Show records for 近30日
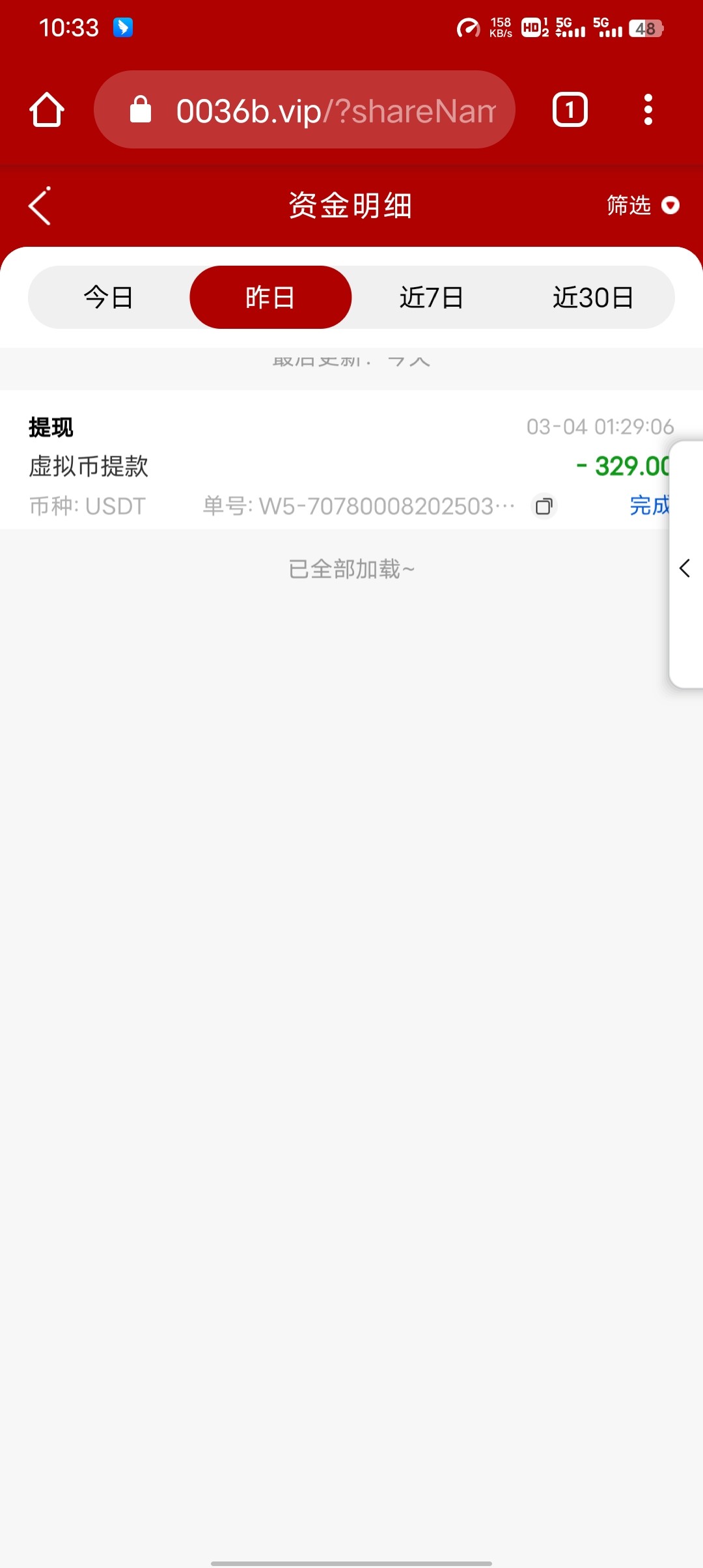Screen dimensions: 703x1568 593,298
